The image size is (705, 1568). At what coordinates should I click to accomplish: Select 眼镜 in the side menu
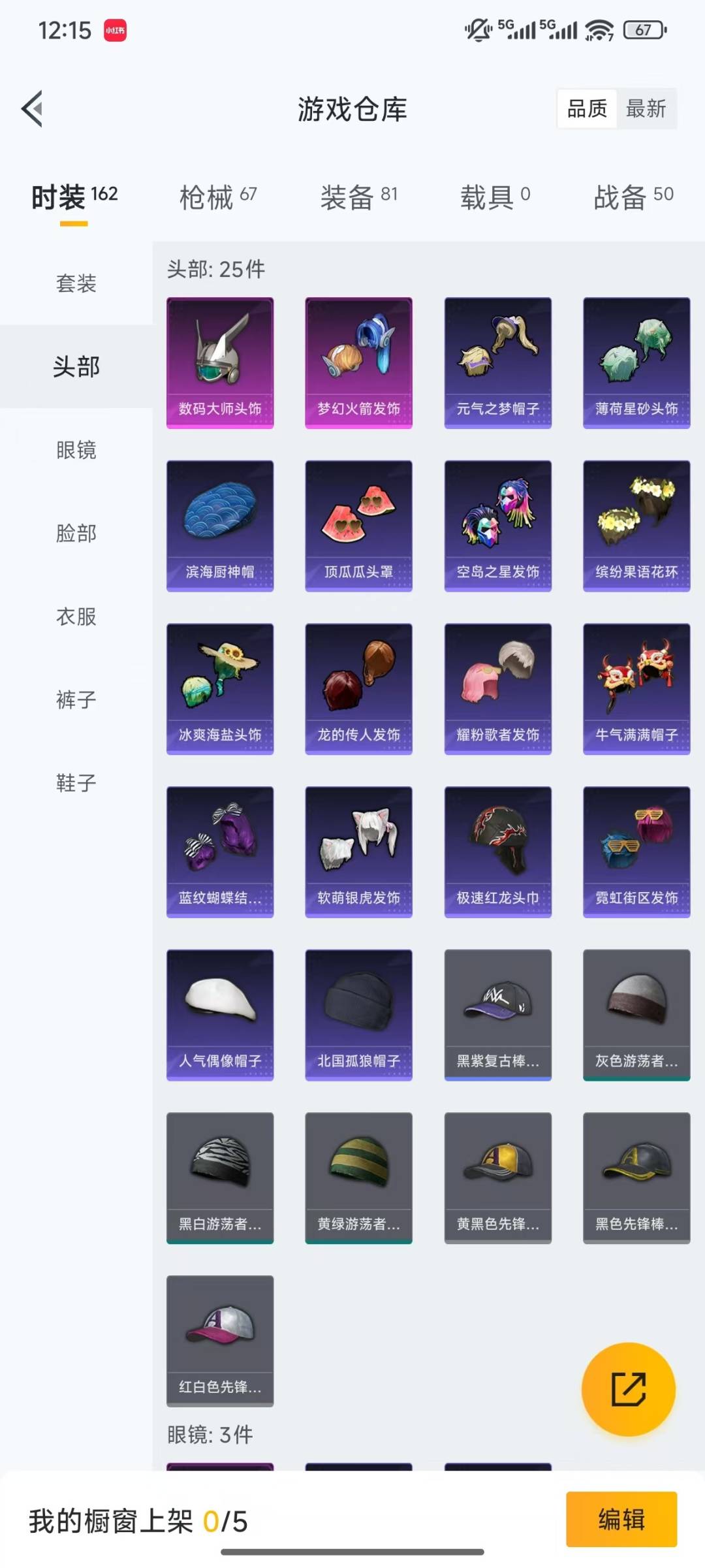point(76,450)
